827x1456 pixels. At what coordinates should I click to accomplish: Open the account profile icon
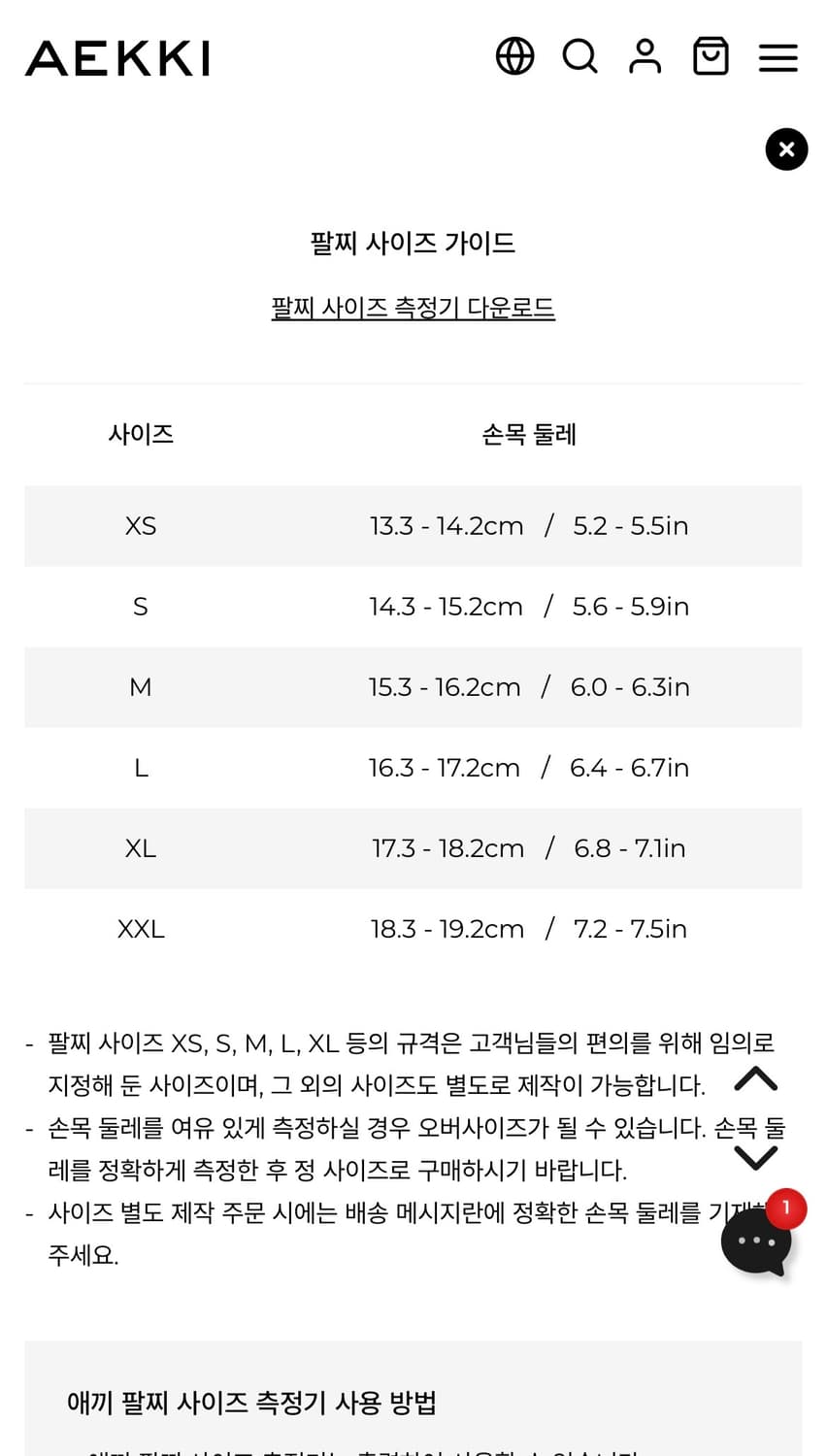645,56
